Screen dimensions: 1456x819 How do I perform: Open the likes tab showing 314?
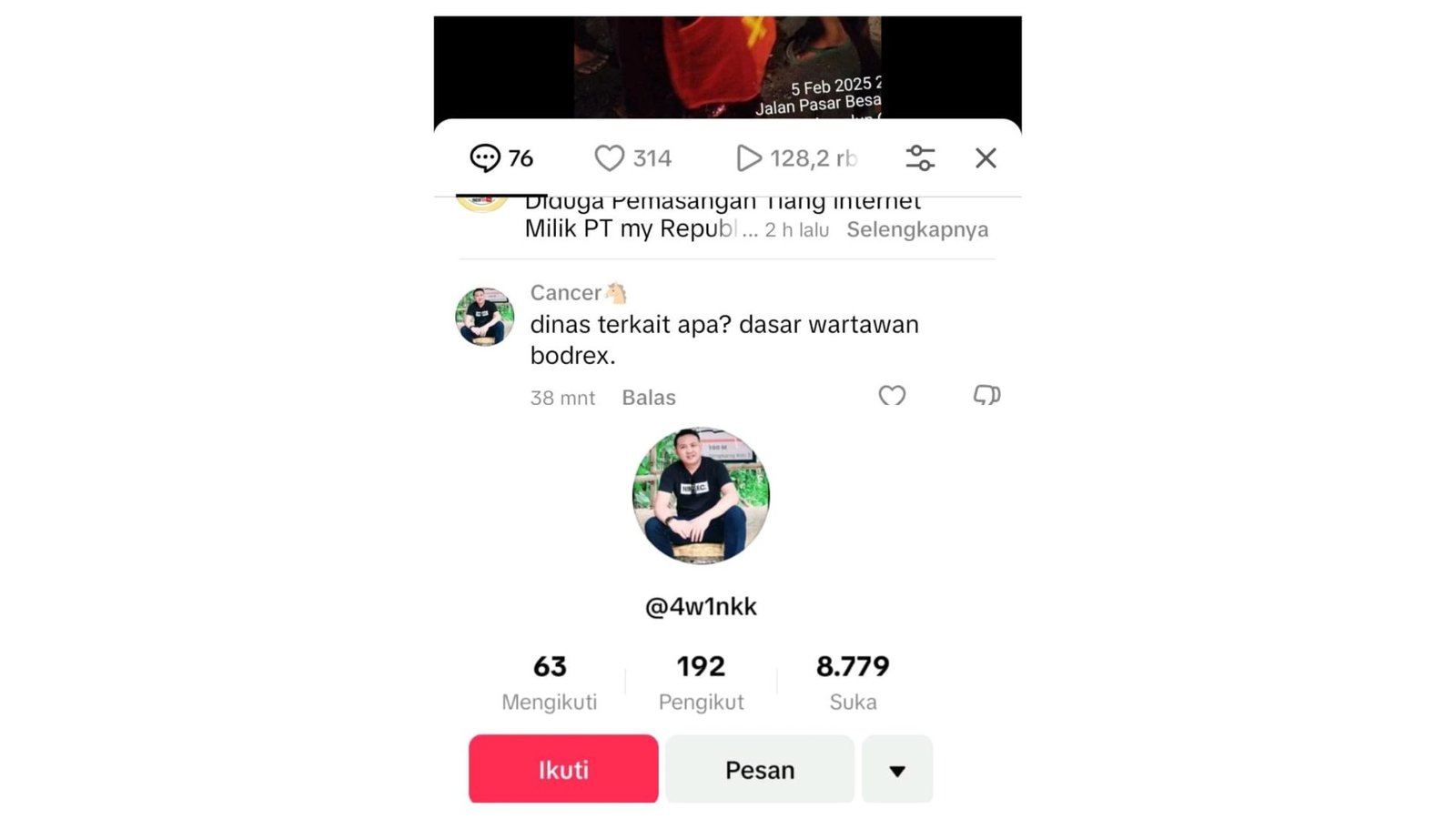pos(633,158)
